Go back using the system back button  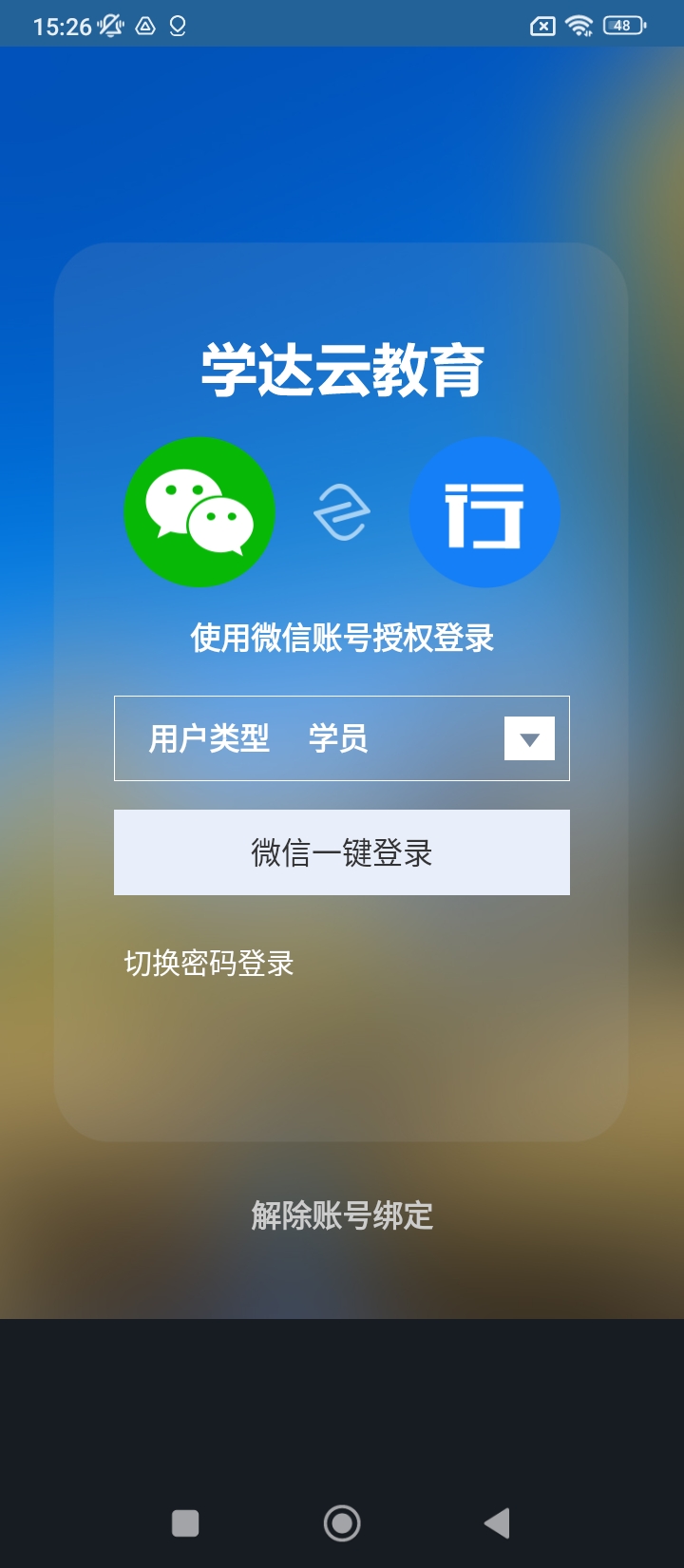497,1523
